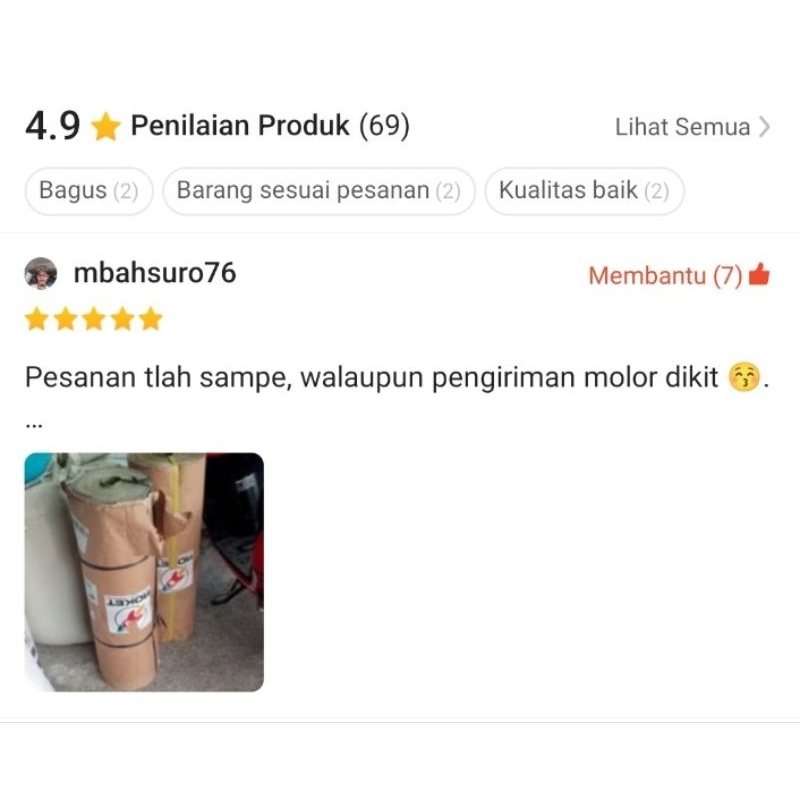The image size is (800, 800).
Task: Filter reviews by the Bagus chip
Action: (88, 191)
